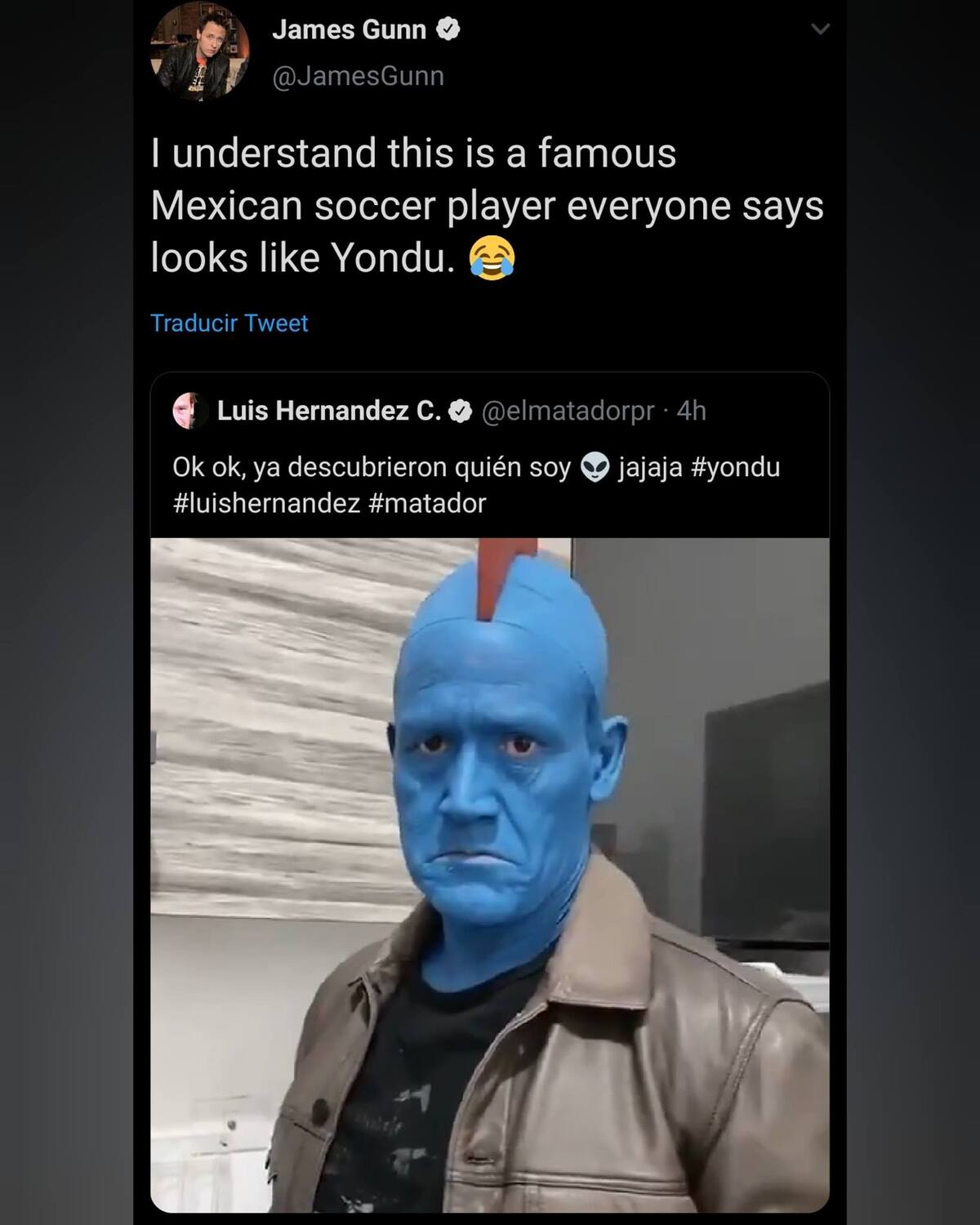Tap Traducir Tweet link
Viewport: 980px width, 1225px height.
click(229, 323)
